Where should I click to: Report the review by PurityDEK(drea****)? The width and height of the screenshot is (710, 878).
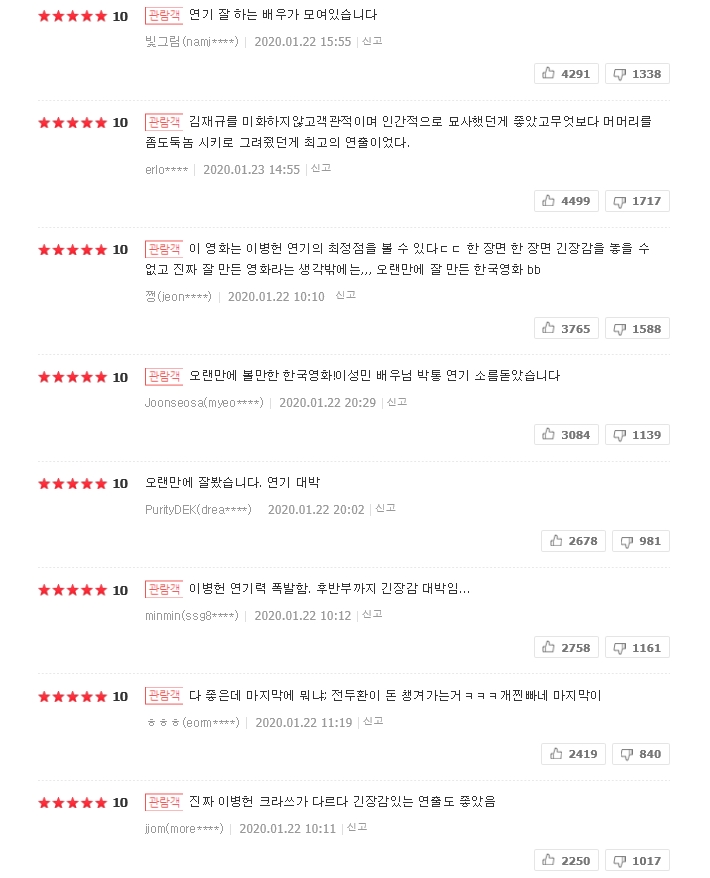tap(385, 509)
